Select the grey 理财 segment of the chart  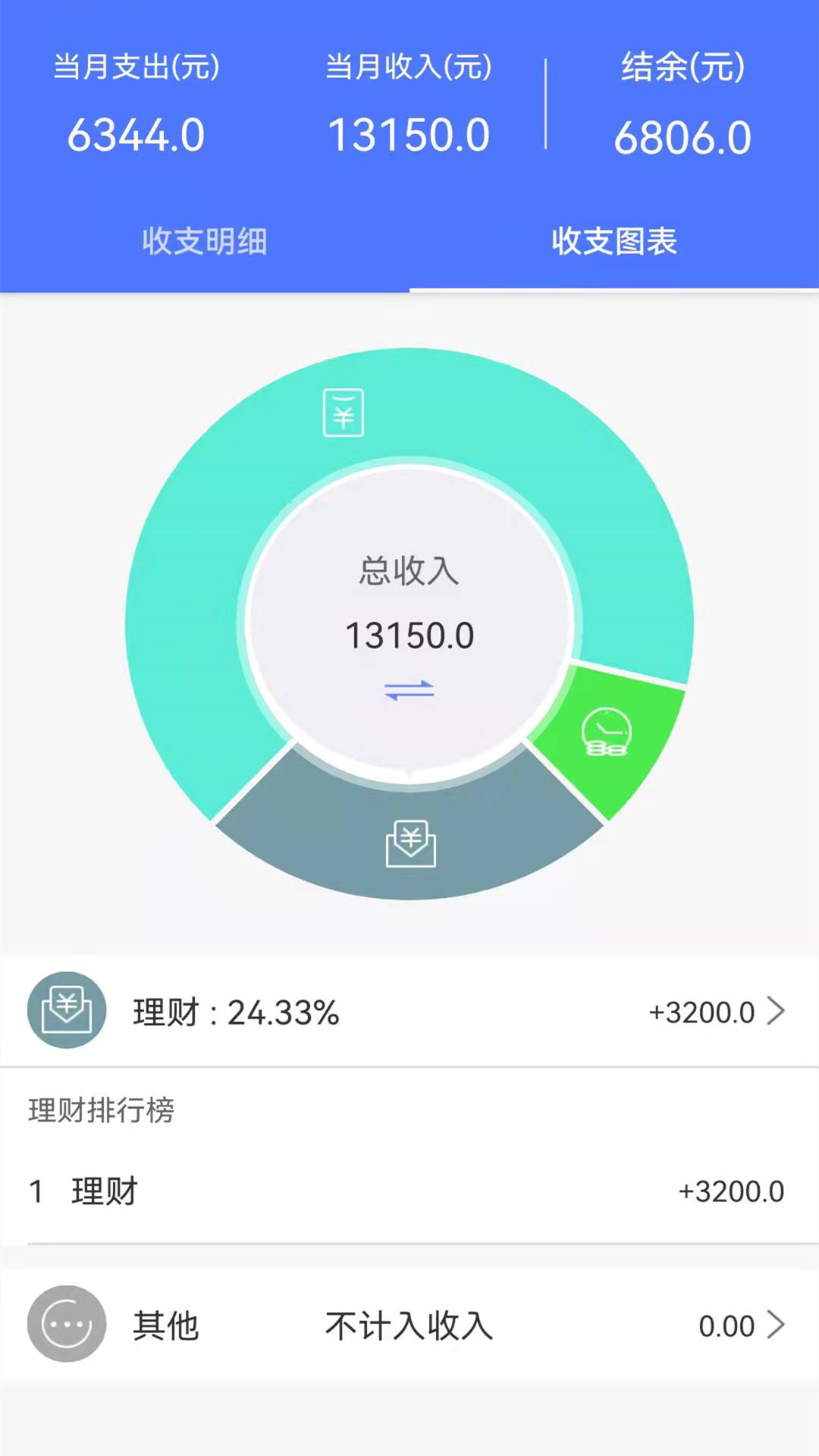410,843
